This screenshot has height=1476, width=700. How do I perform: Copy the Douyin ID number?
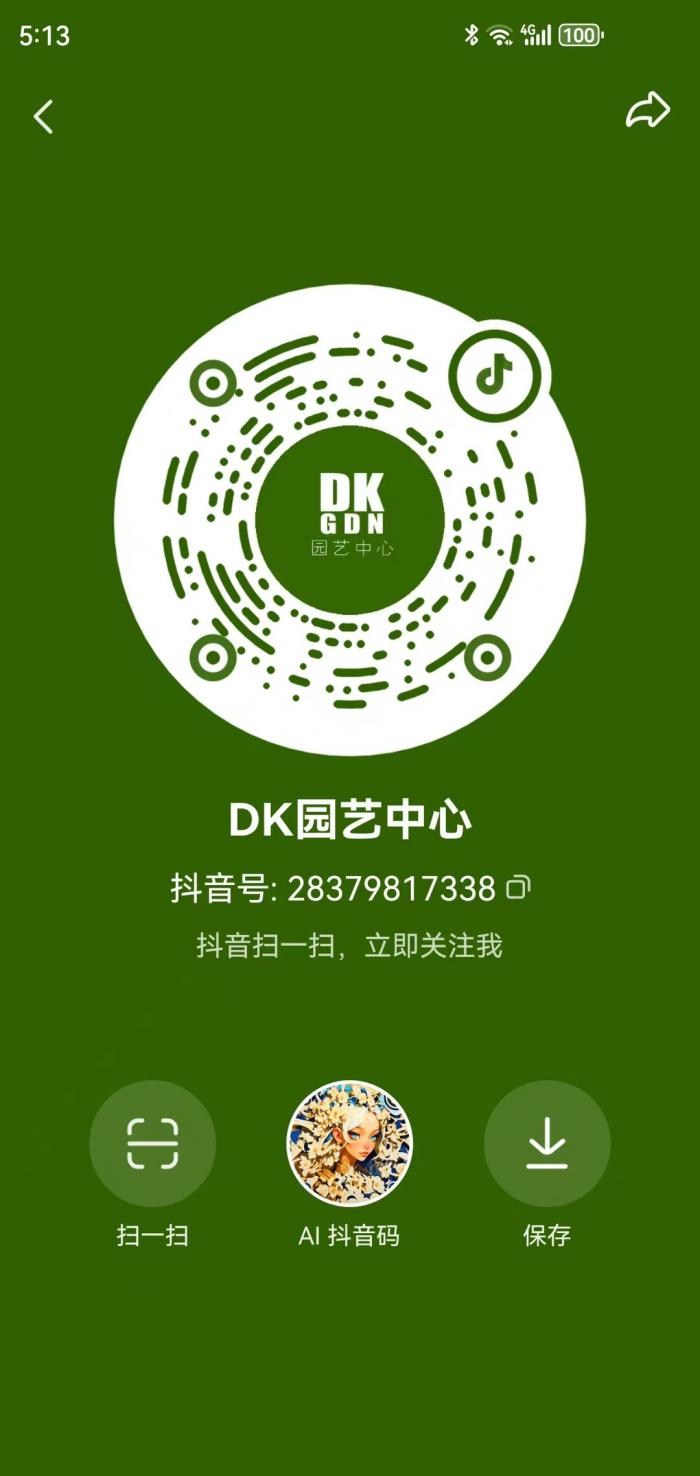coord(518,887)
